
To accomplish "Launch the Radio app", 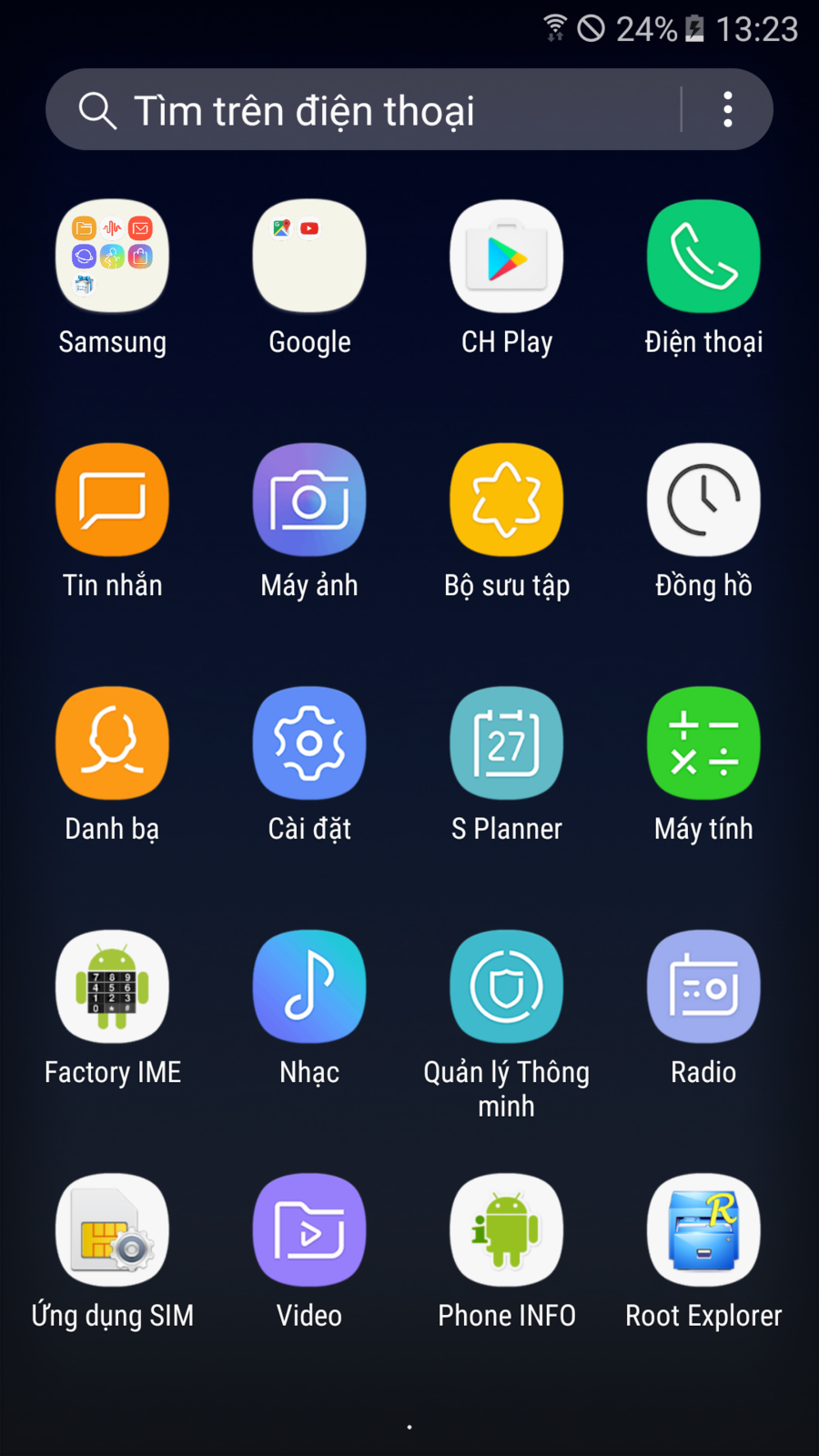I will click(703, 986).
